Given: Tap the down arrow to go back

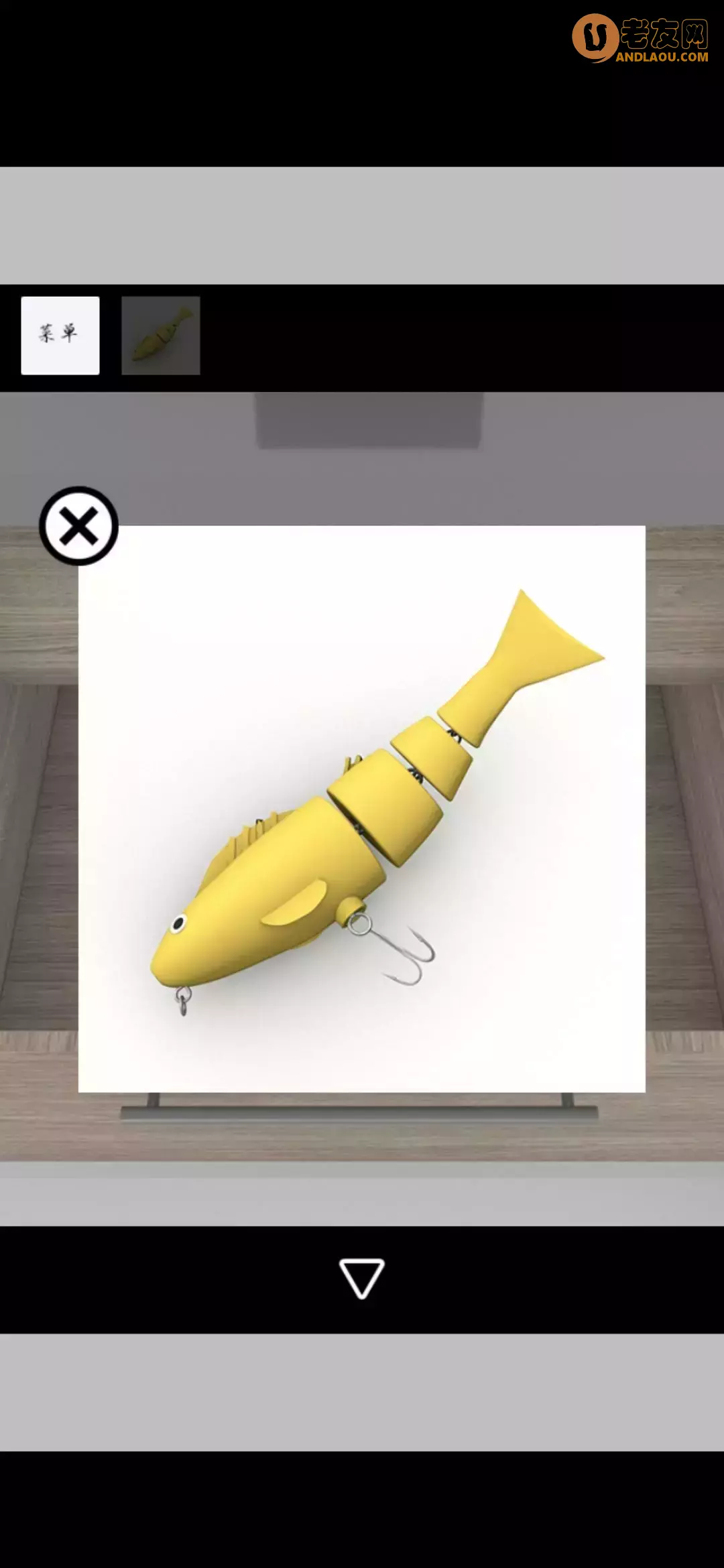Looking at the screenshot, I should 361,1279.
